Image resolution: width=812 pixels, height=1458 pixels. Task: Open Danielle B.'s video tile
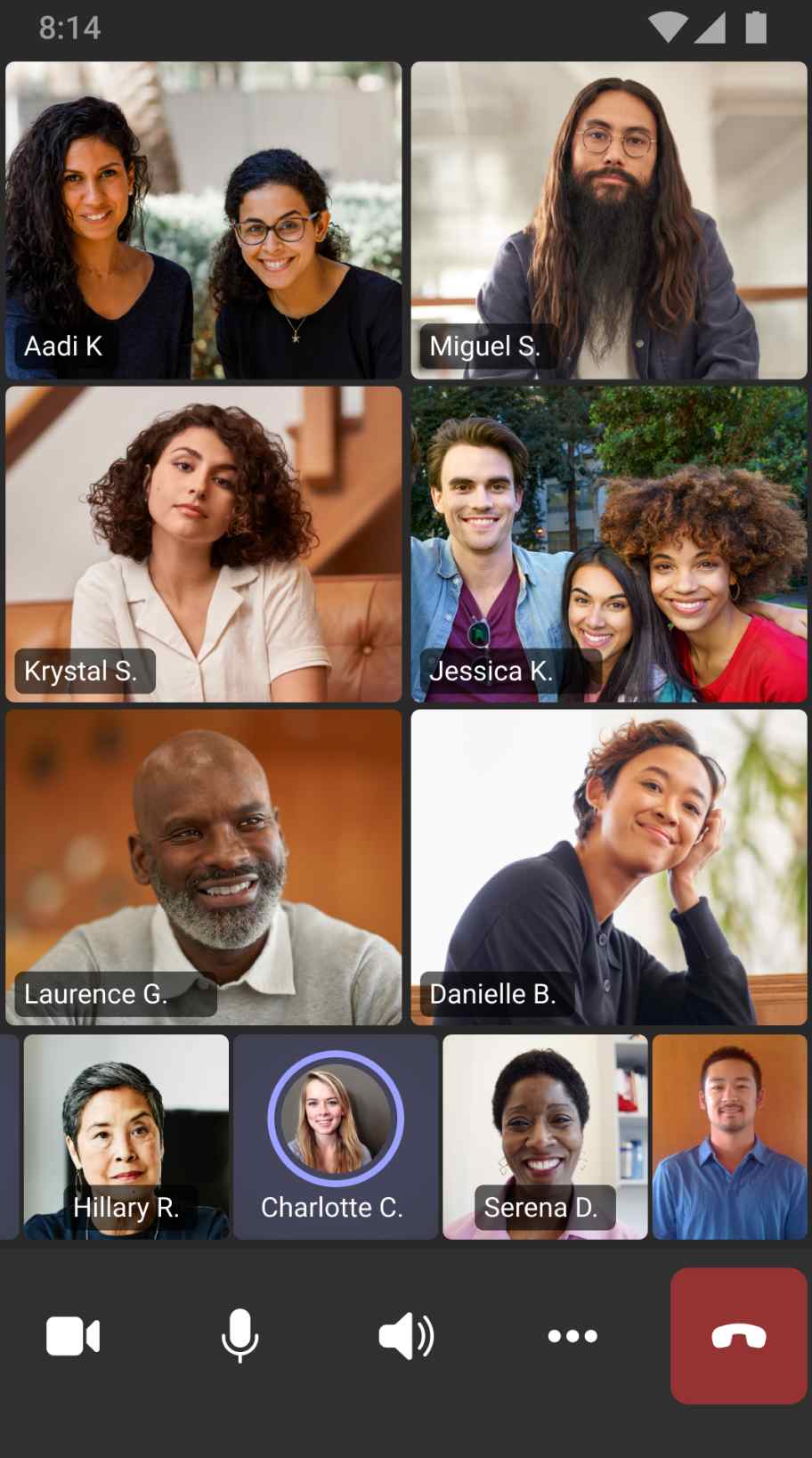[609, 867]
